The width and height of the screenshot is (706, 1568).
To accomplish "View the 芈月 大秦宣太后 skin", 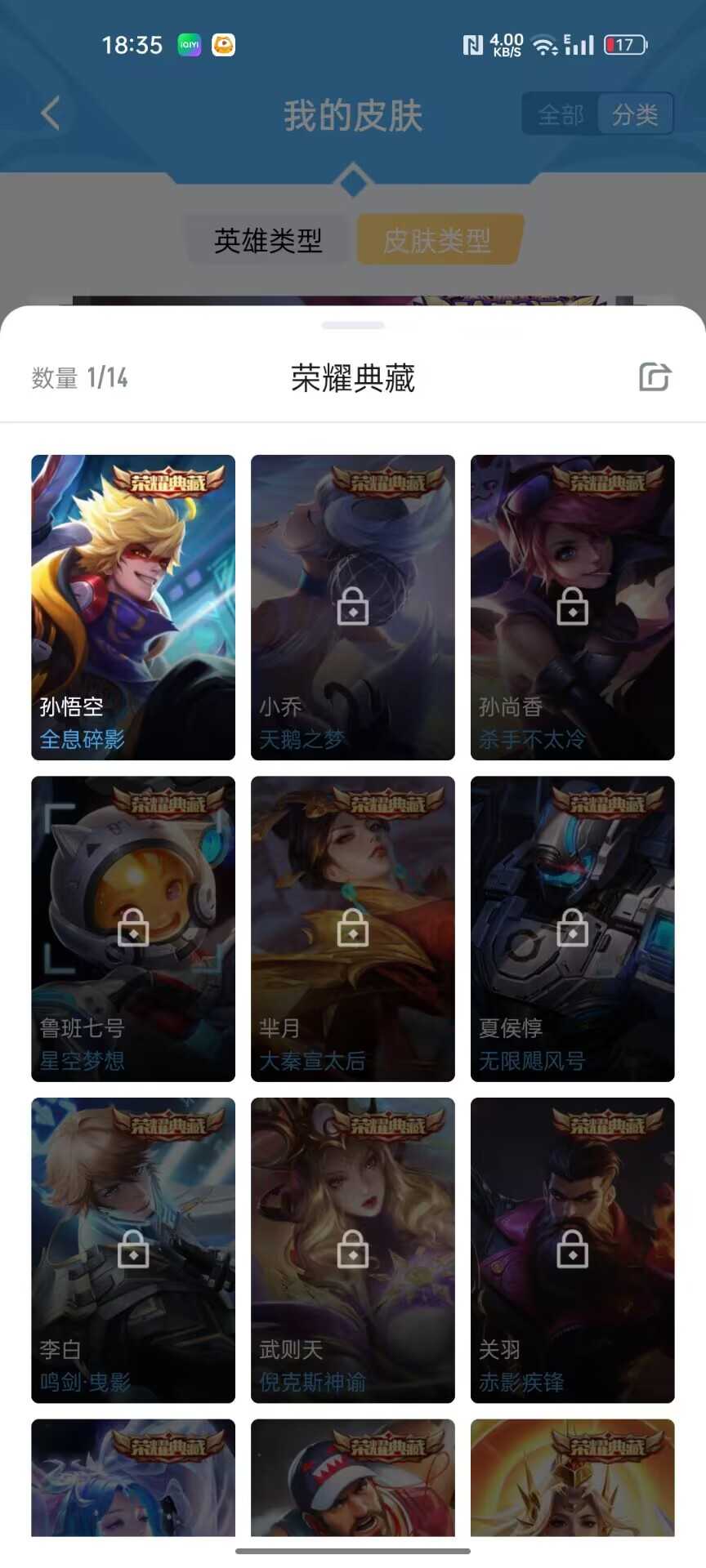I will pyautogui.click(x=353, y=929).
